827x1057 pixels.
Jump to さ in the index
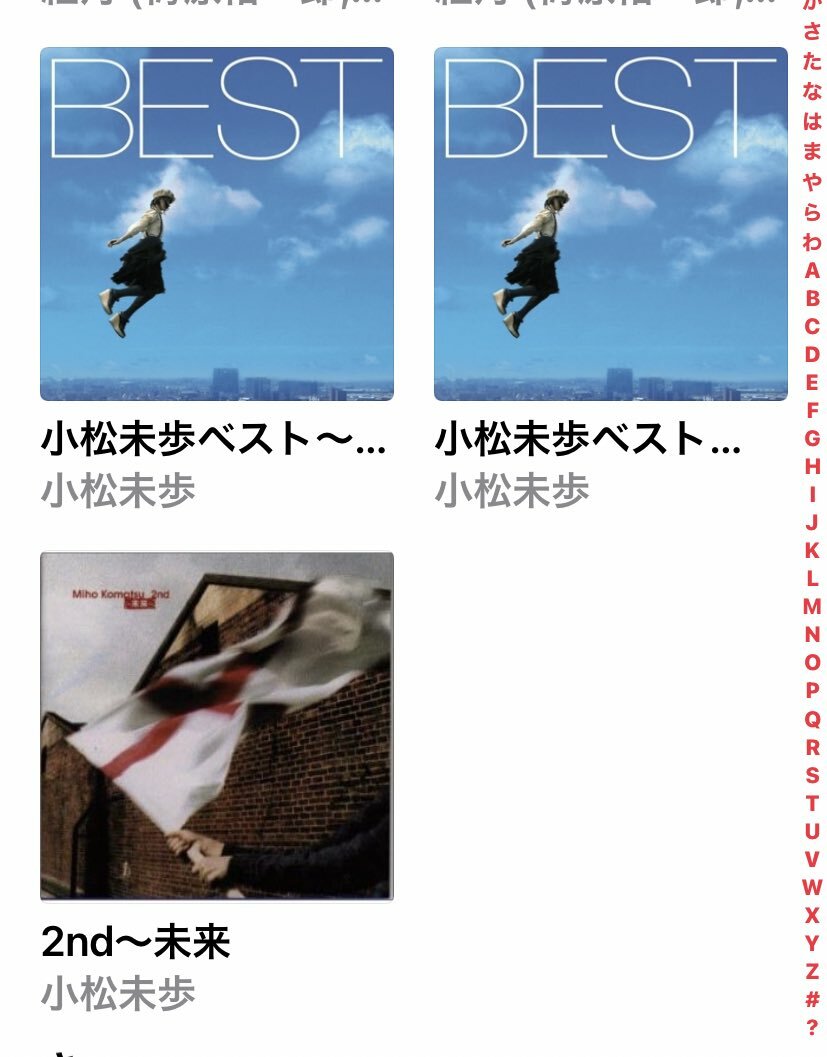812,32
